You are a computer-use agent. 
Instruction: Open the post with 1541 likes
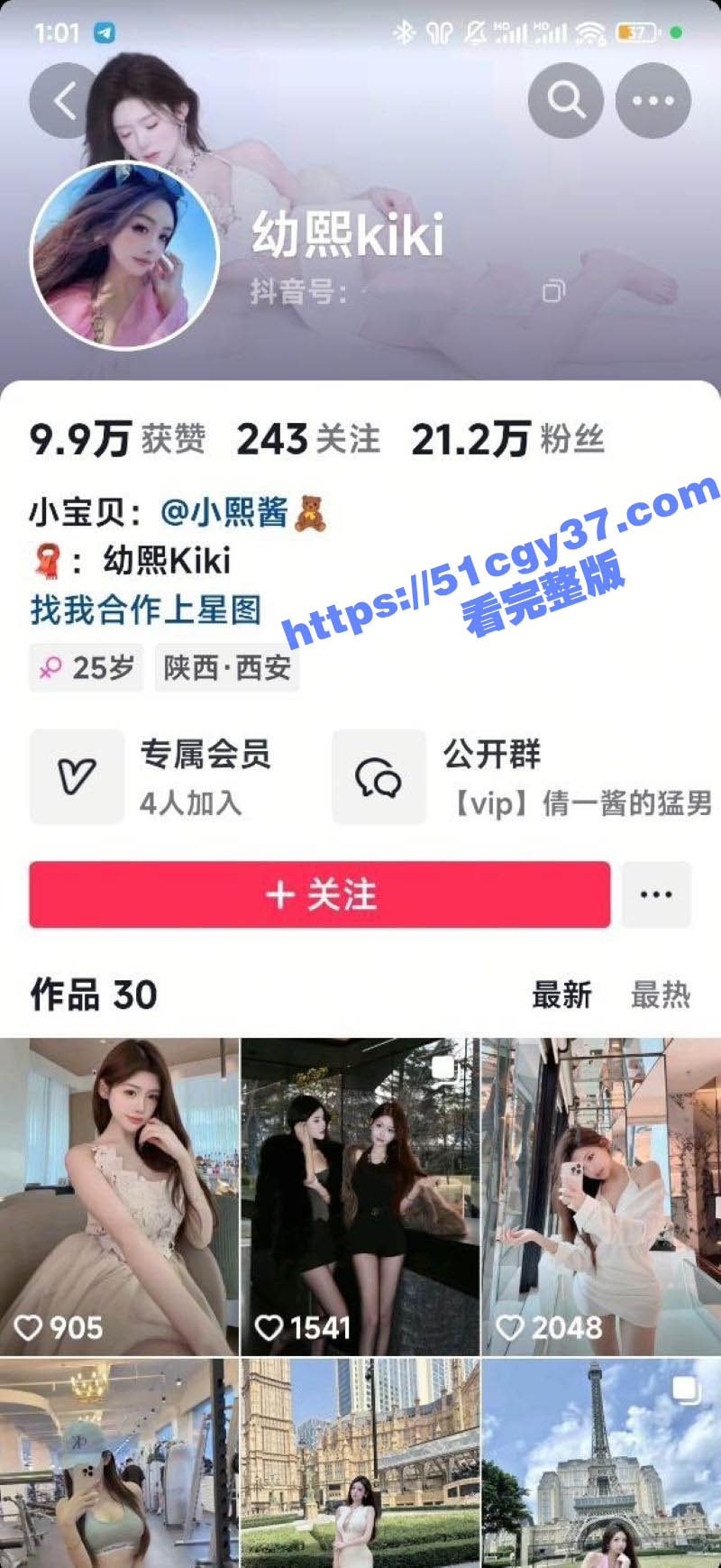point(360,1196)
